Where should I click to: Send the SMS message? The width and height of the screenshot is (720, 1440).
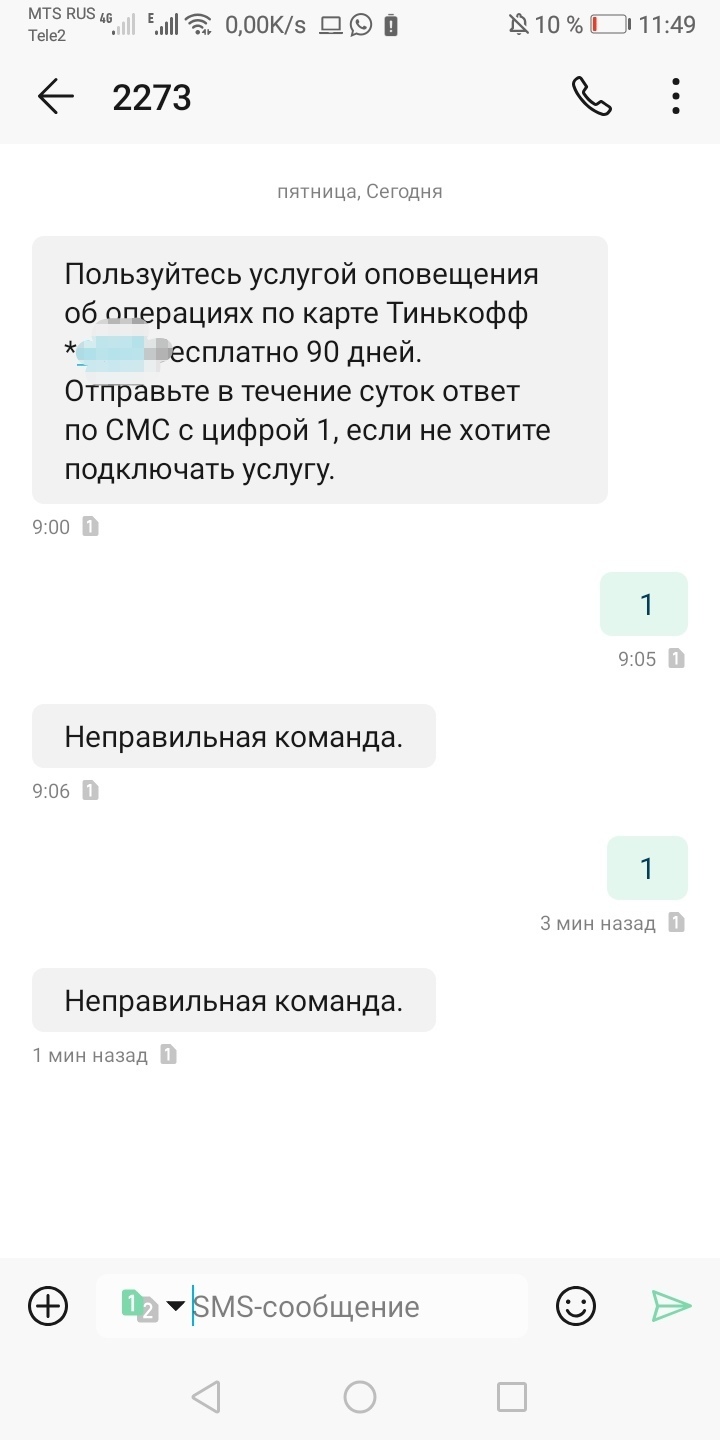coord(671,1306)
